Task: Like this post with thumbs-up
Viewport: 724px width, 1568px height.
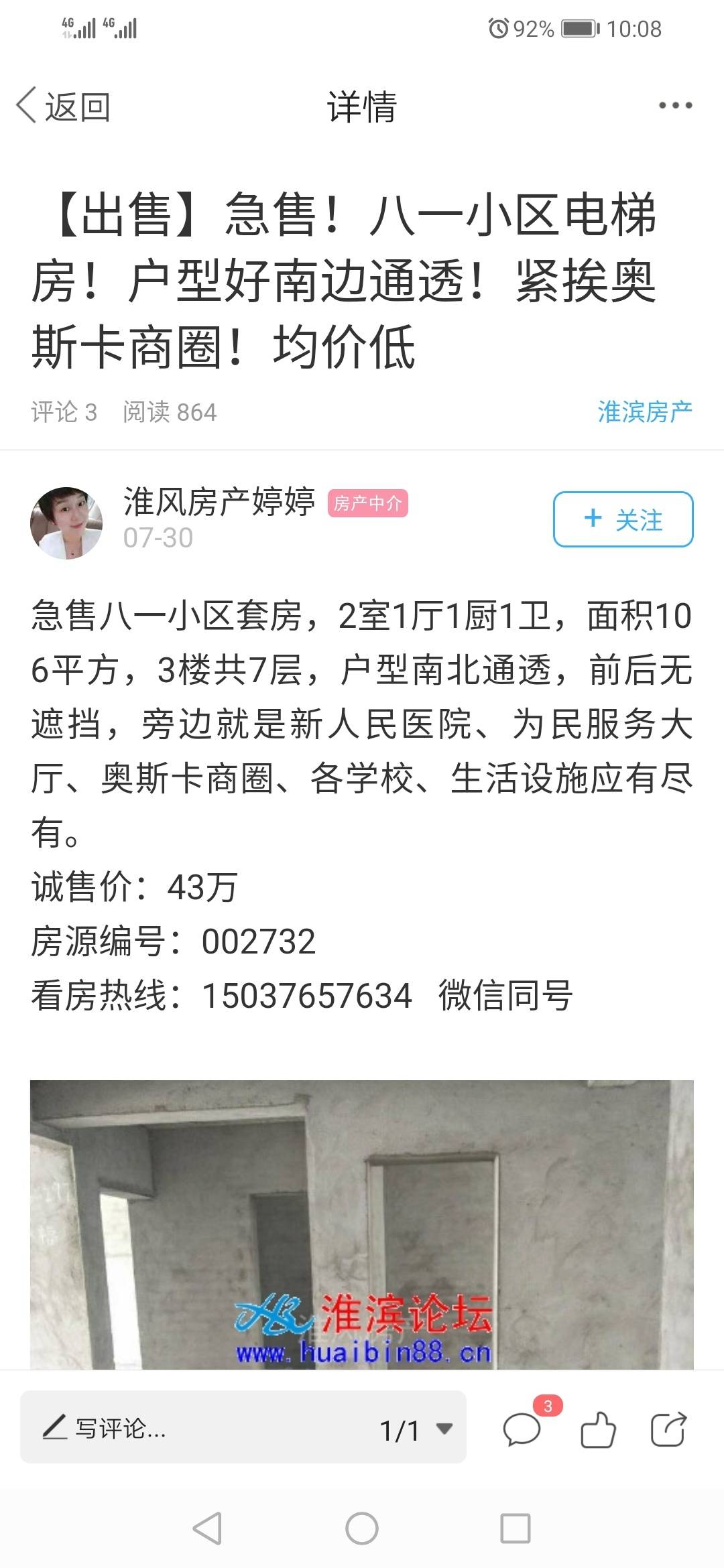Action: click(x=597, y=1430)
